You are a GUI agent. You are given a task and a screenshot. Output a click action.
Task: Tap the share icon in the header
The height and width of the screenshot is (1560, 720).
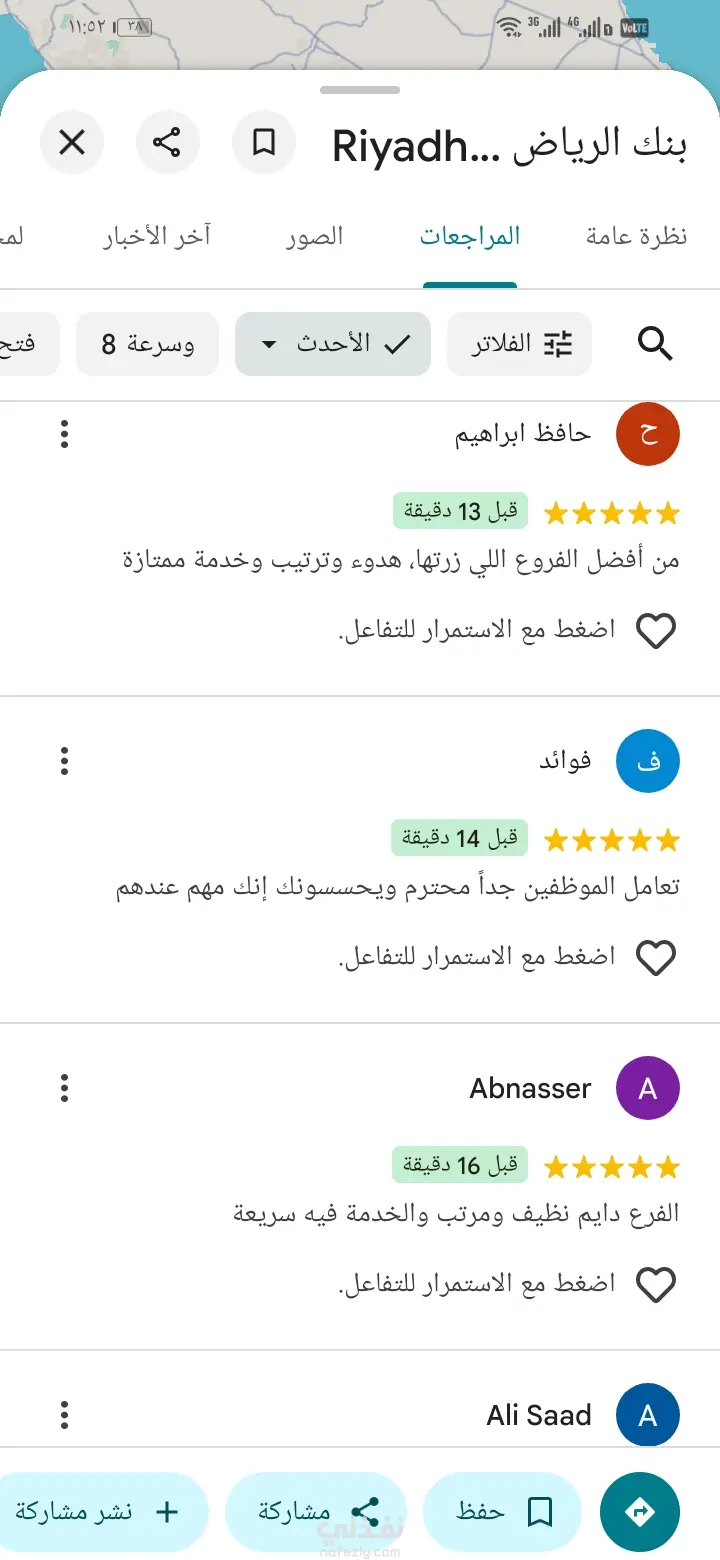click(x=167, y=143)
